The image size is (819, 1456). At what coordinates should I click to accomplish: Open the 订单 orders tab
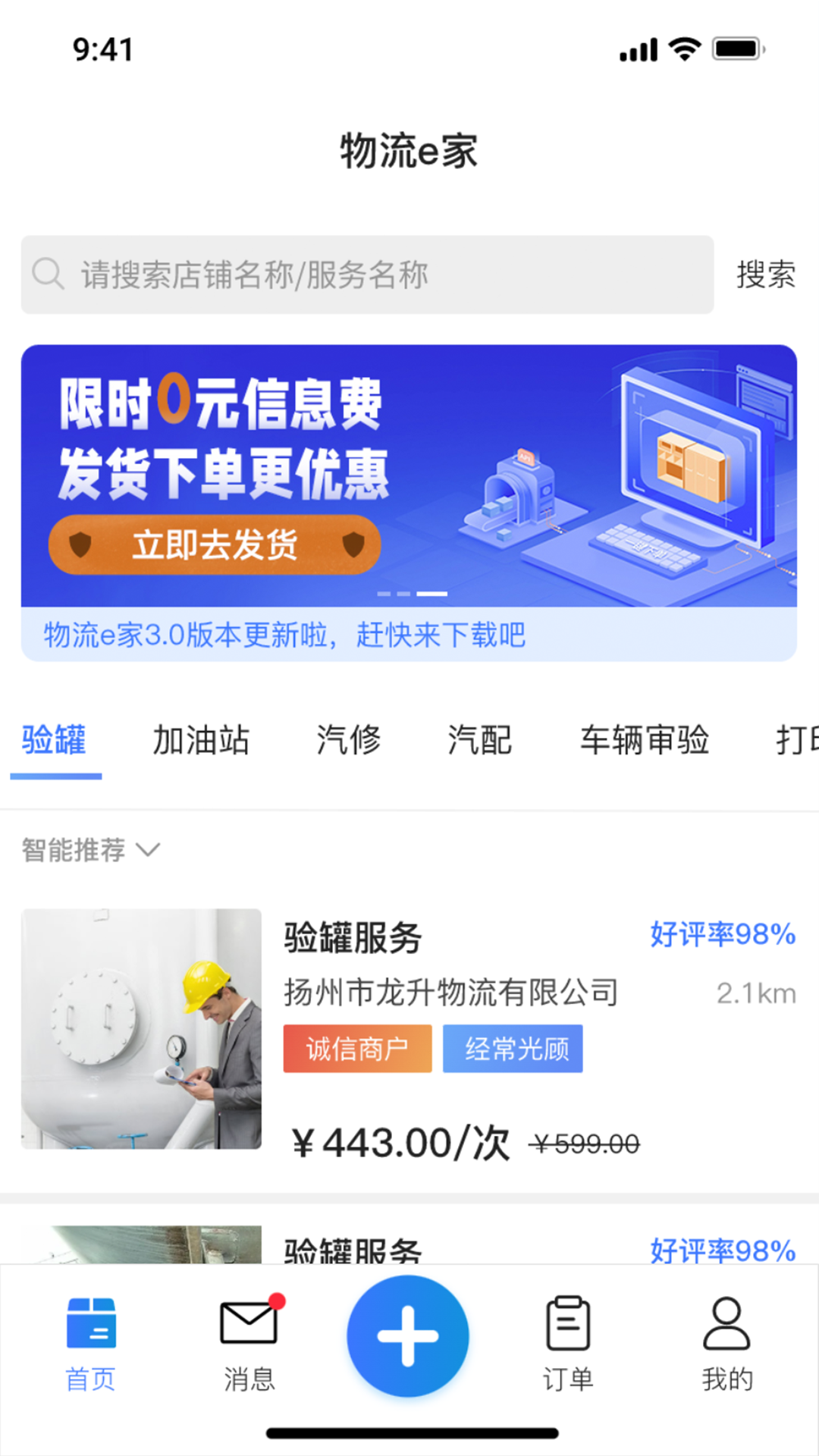point(568,1344)
